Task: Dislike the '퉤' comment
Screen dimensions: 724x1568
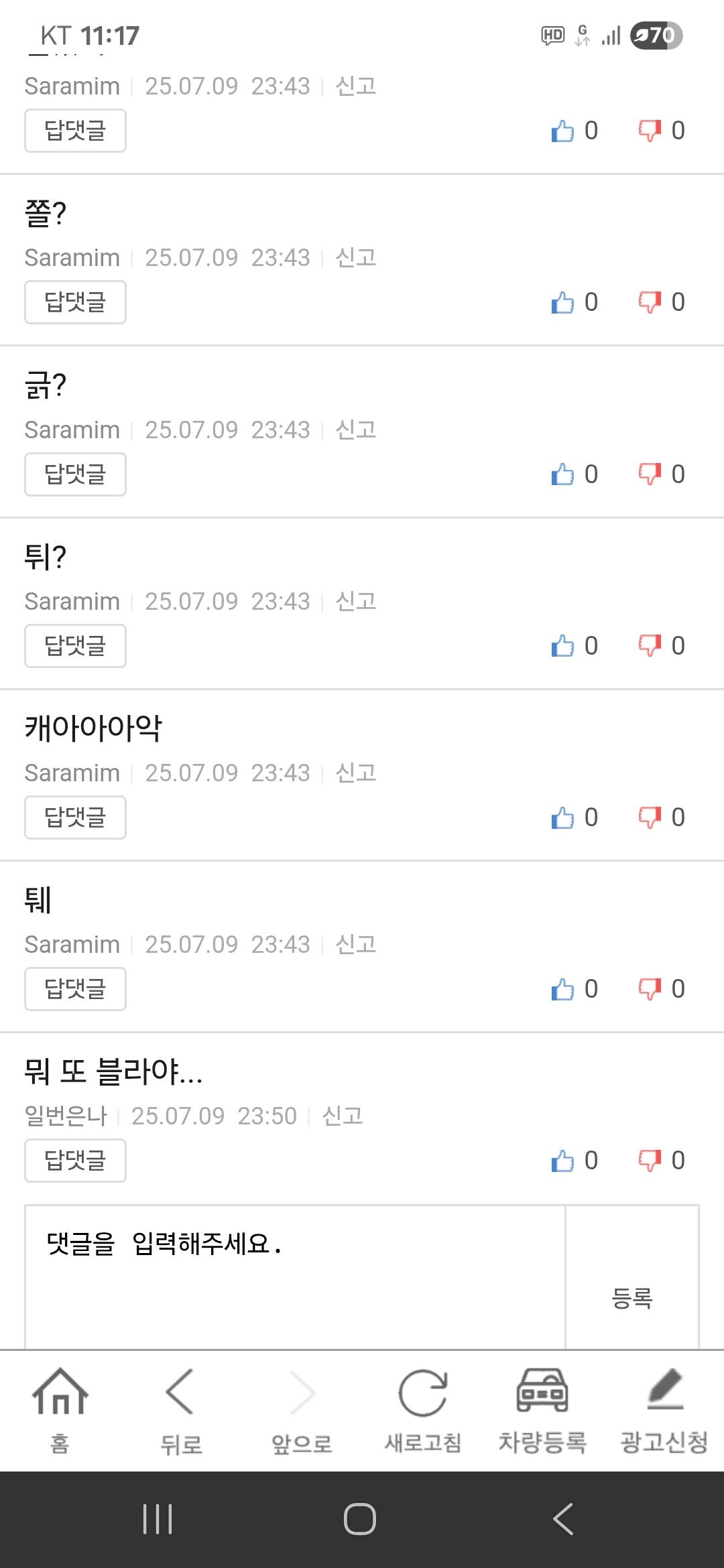Action: click(x=650, y=989)
